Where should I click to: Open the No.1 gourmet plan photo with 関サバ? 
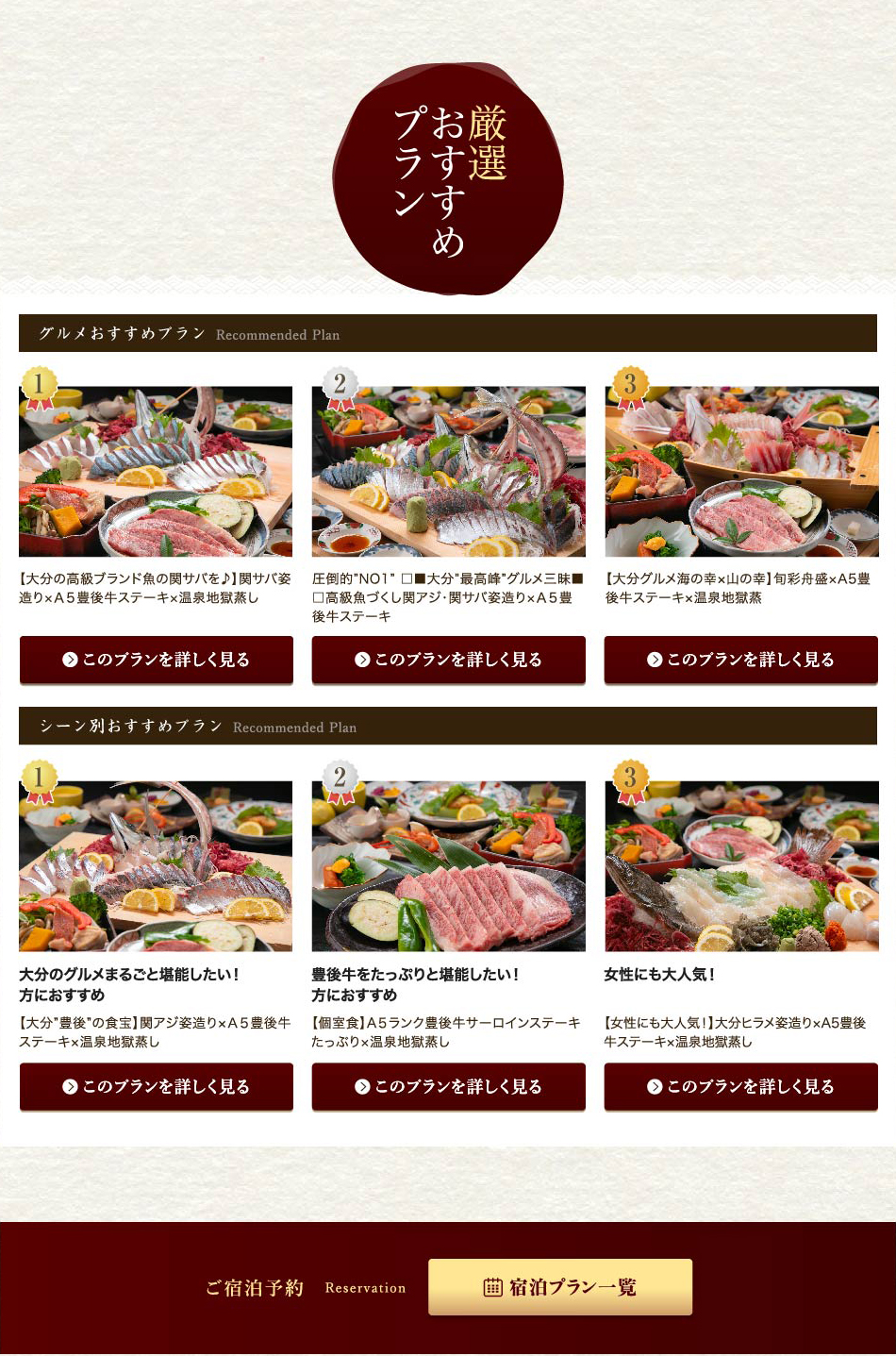click(156, 472)
